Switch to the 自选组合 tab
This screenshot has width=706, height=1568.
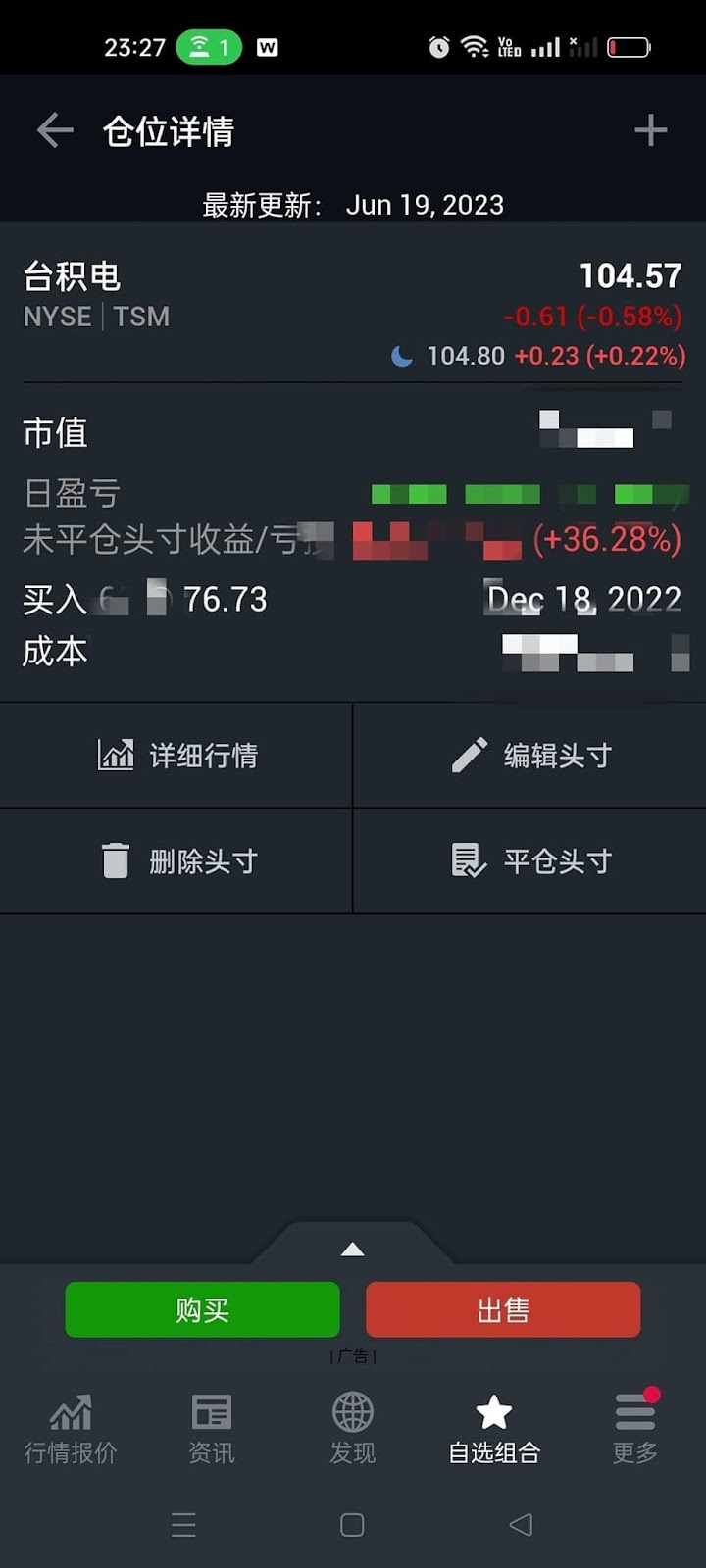tap(494, 1429)
